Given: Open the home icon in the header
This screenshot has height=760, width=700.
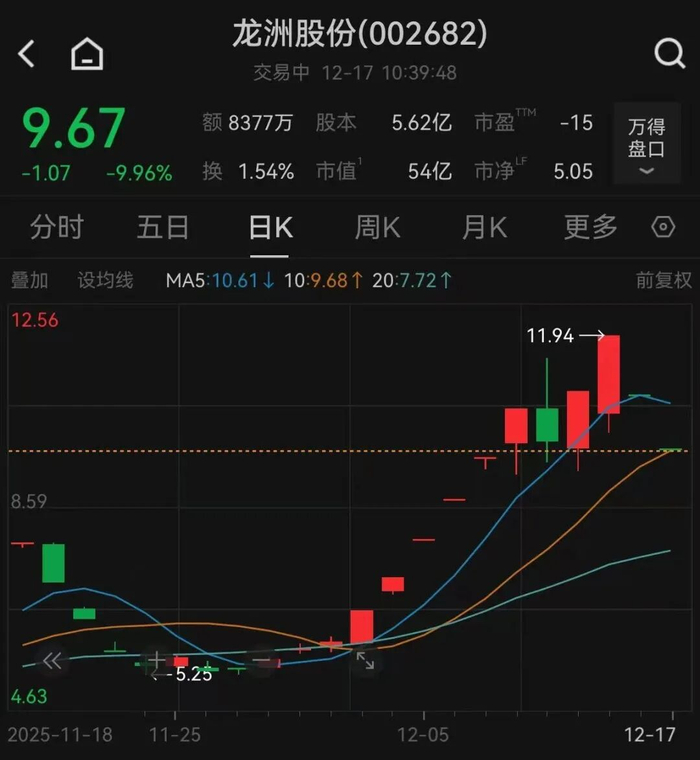Looking at the screenshot, I should click(x=88, y=54).
